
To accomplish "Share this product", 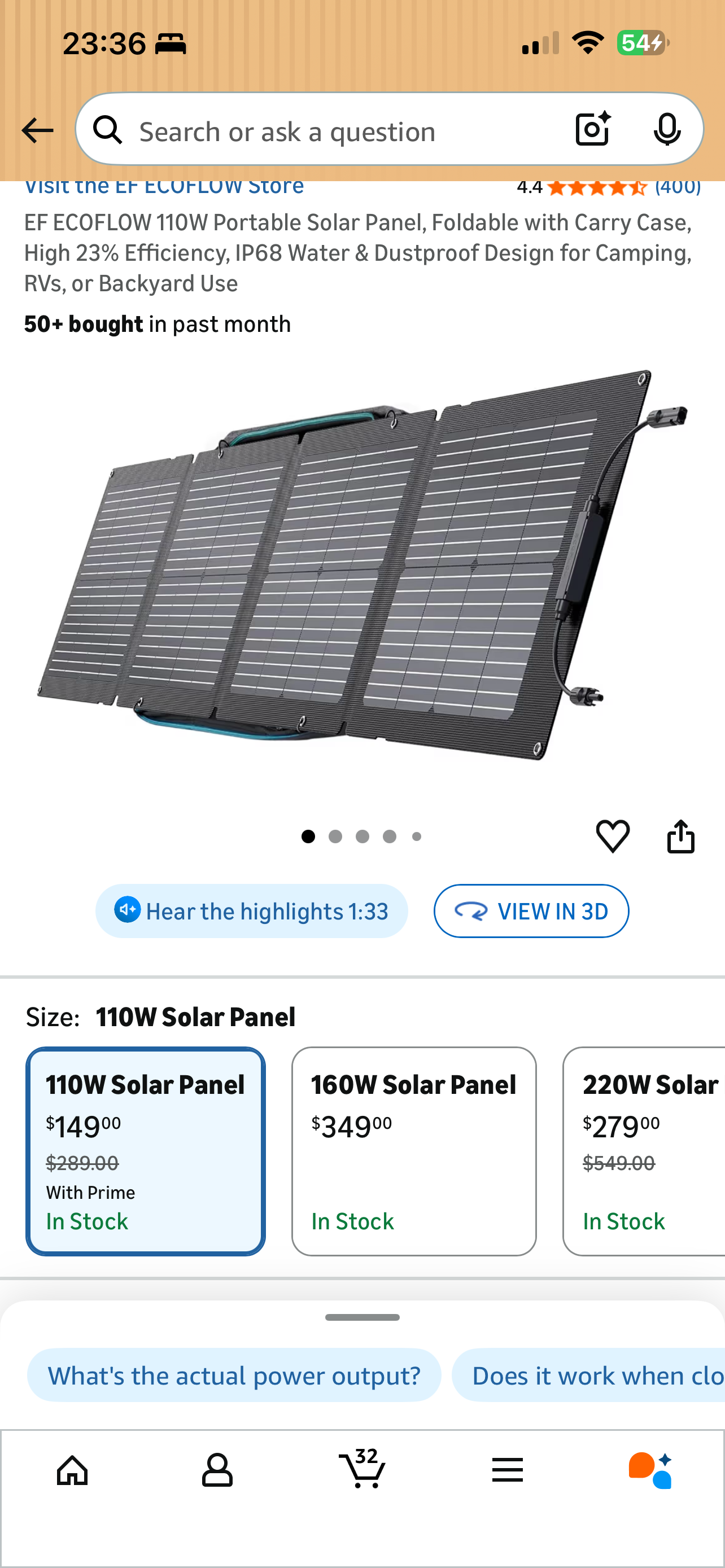I will (680, 836).
